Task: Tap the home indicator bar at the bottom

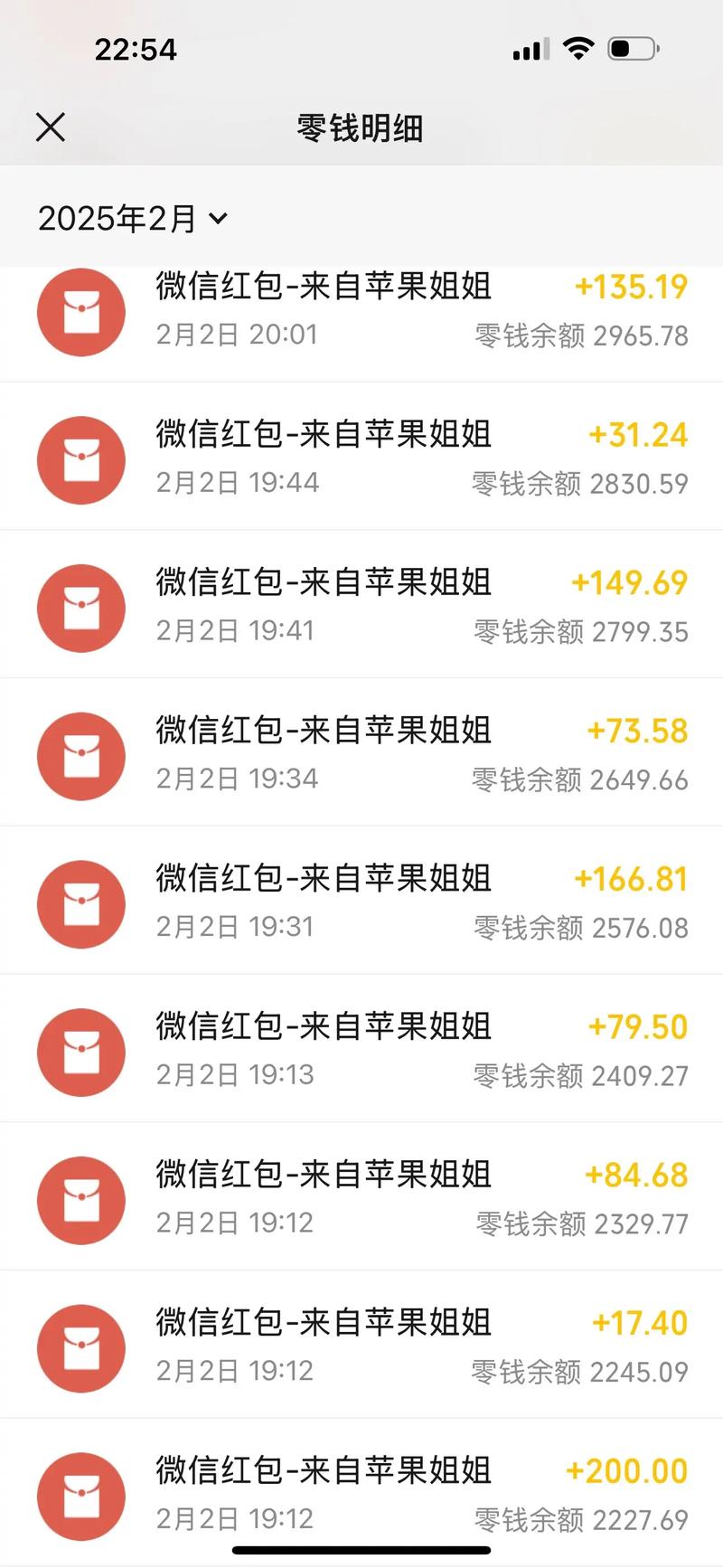Action: click(x=361, y=1551)
